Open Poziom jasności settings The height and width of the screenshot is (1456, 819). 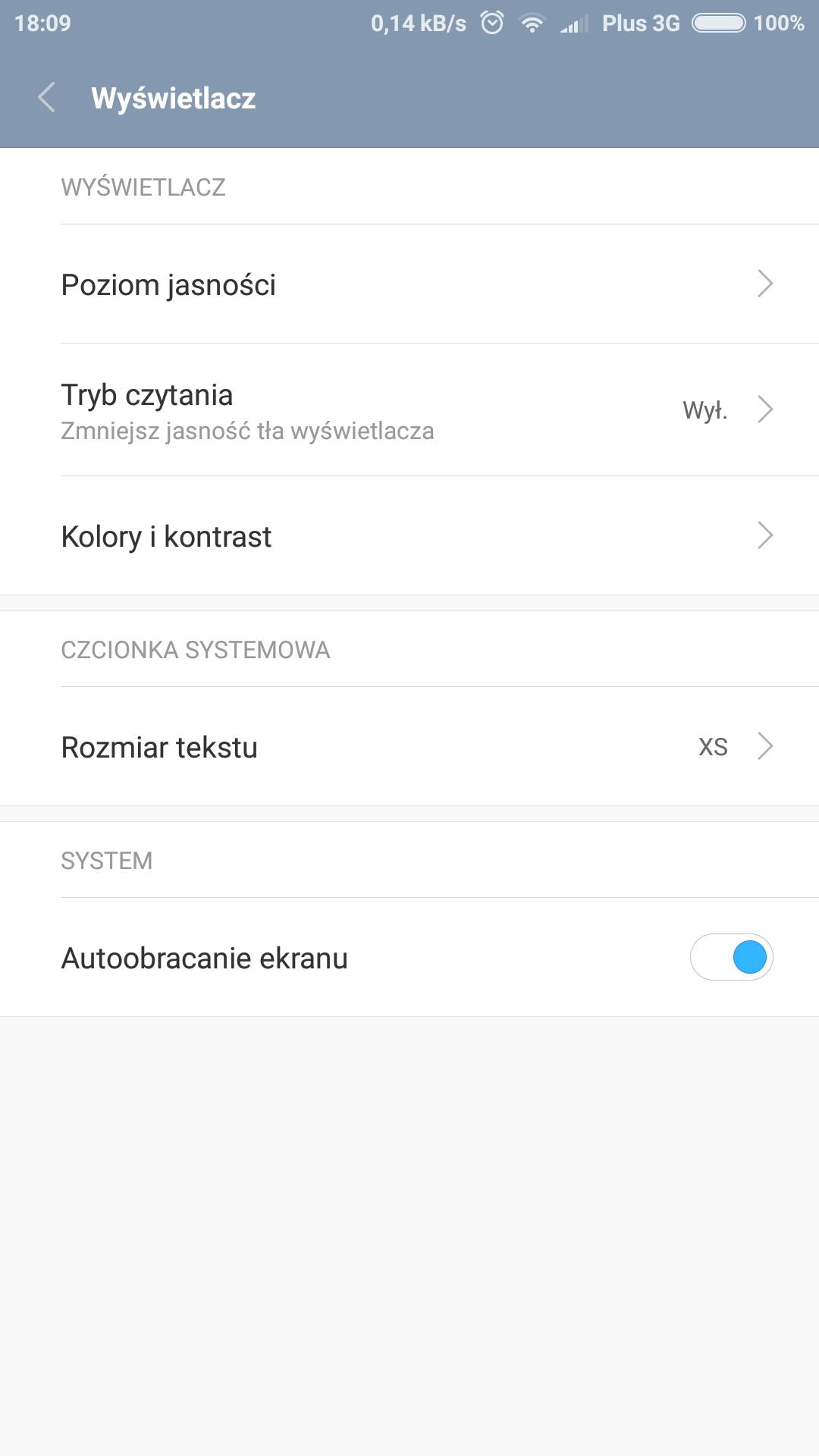tap(409, 284)
